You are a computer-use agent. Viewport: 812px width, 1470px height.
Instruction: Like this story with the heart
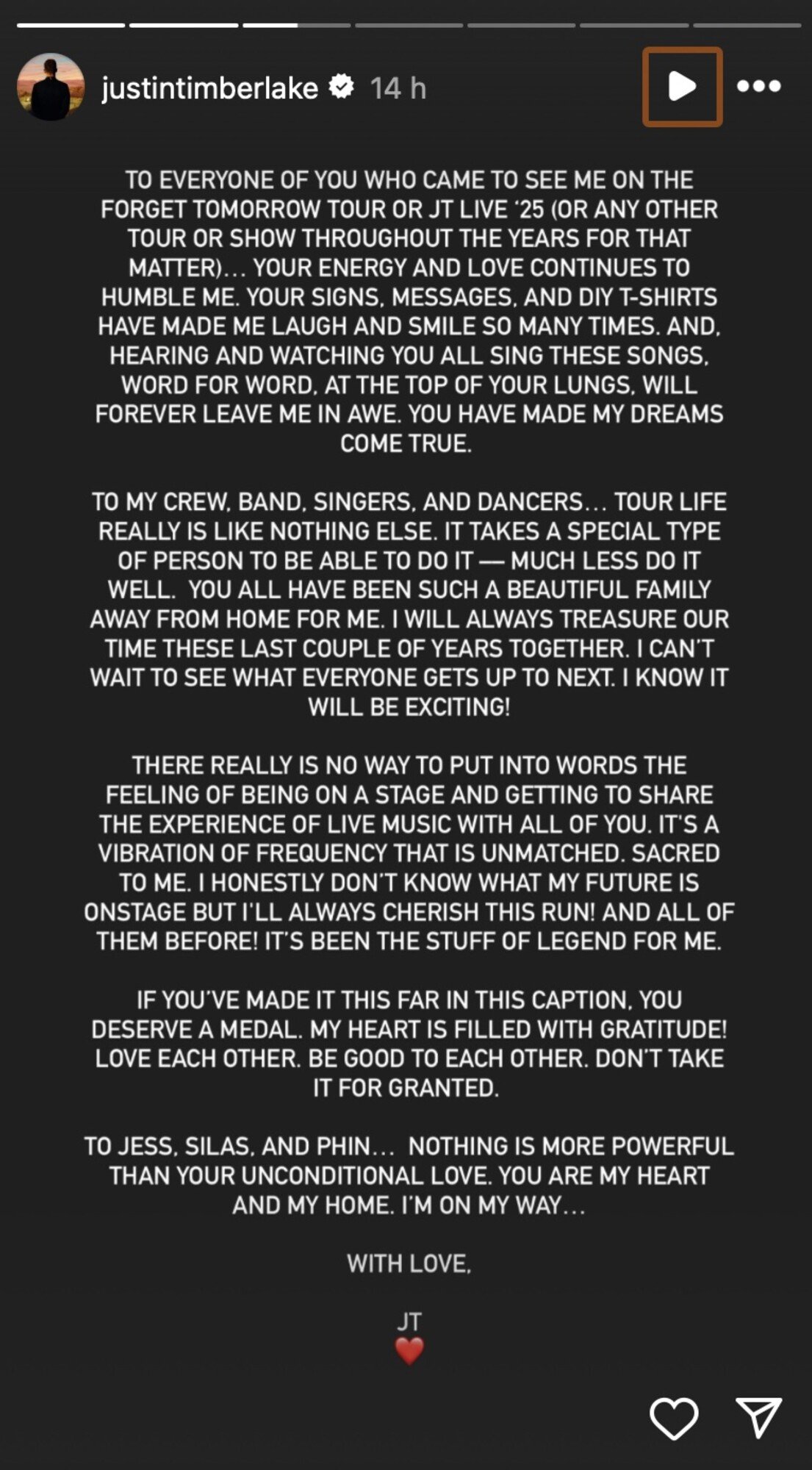674,1418
